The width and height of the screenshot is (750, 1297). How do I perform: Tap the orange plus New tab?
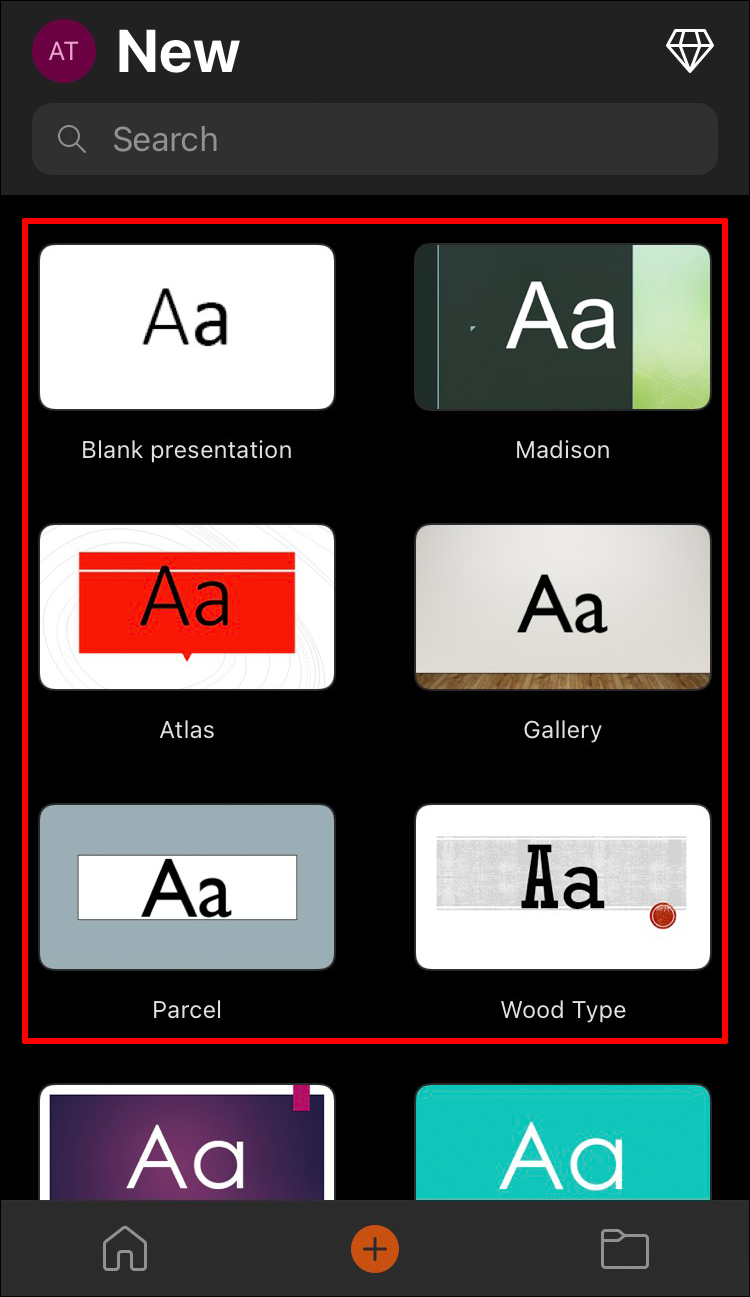[375, 1249]
